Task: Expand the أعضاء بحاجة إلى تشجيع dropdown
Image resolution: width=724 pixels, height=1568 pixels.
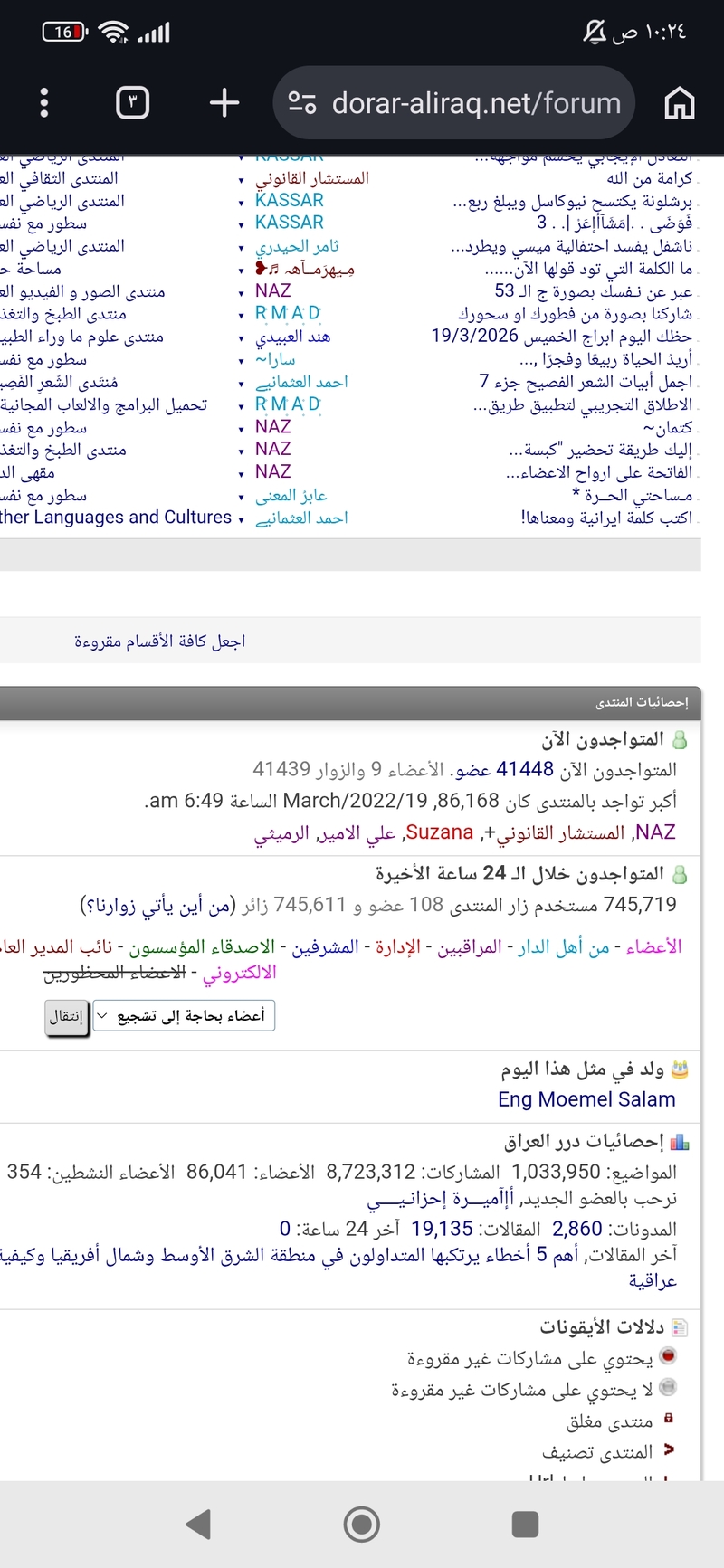Action: [185, 1016]
